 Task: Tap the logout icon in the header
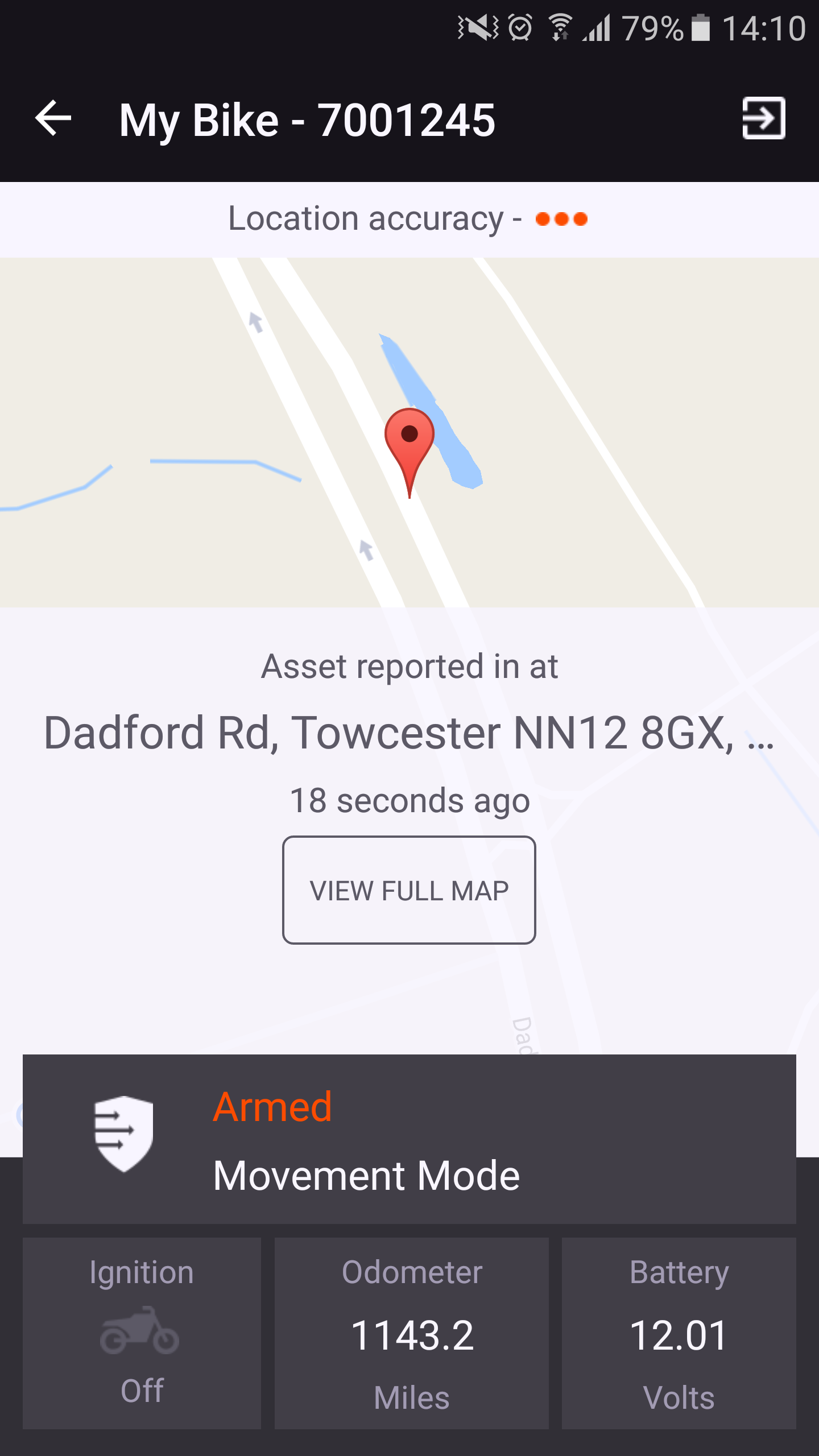pos(763,118)
